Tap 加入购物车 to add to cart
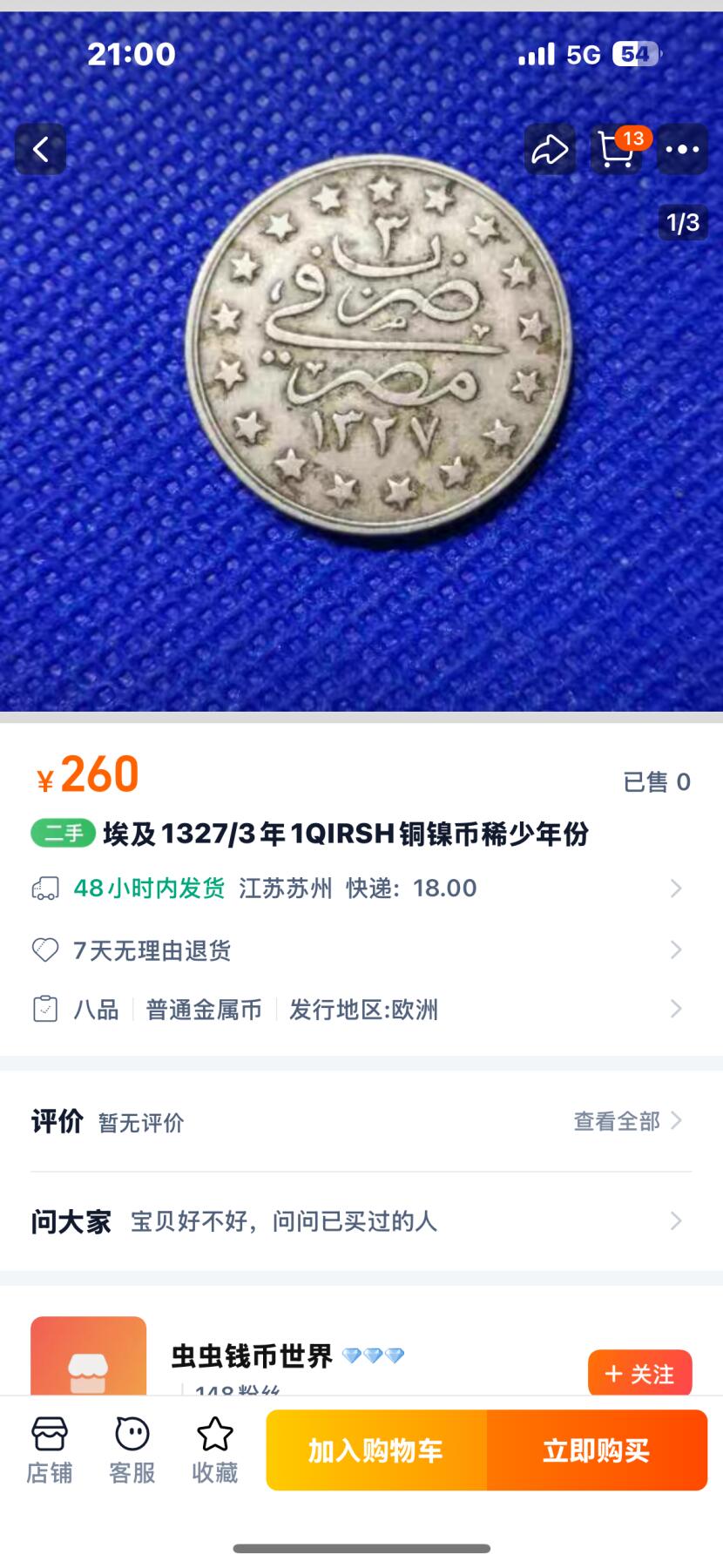 coord(376,1450)
